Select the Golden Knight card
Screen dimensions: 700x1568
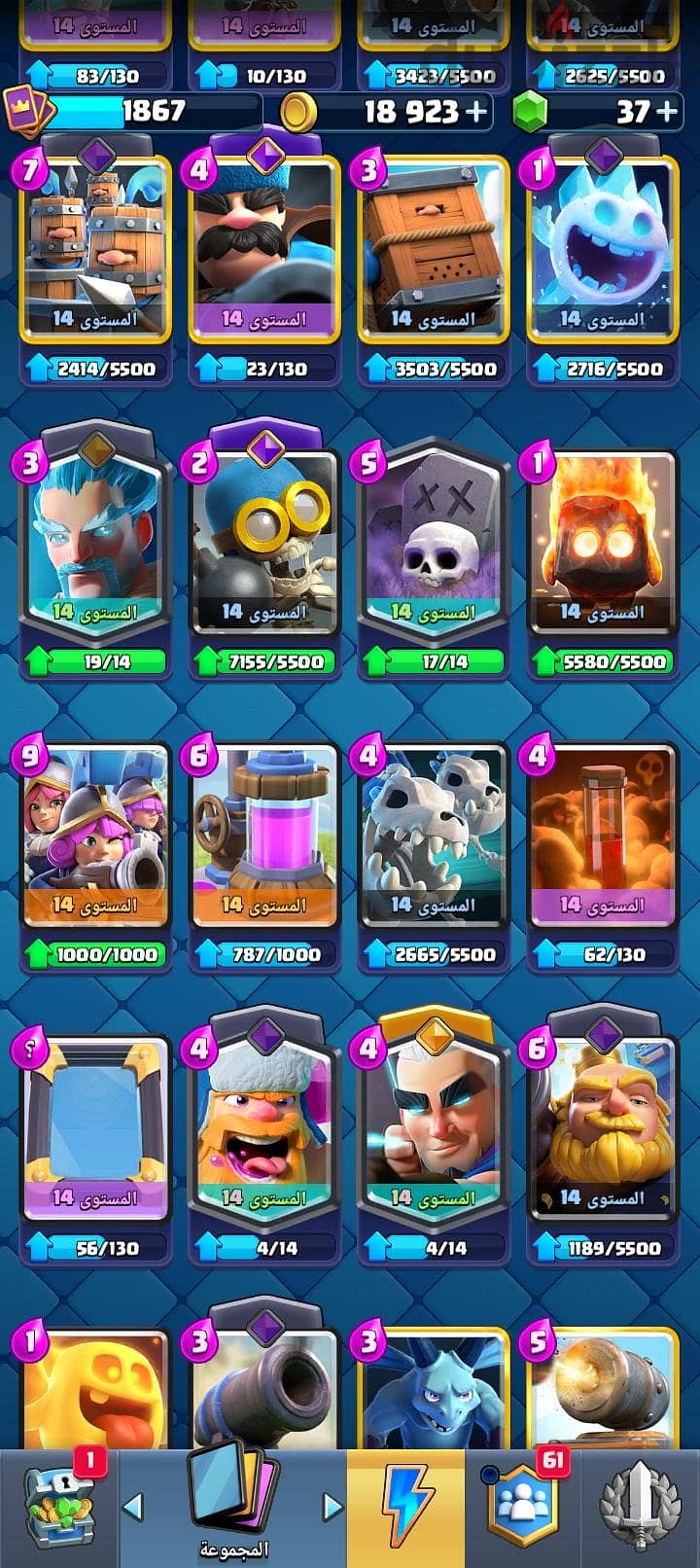click(x=434, y=1138)
